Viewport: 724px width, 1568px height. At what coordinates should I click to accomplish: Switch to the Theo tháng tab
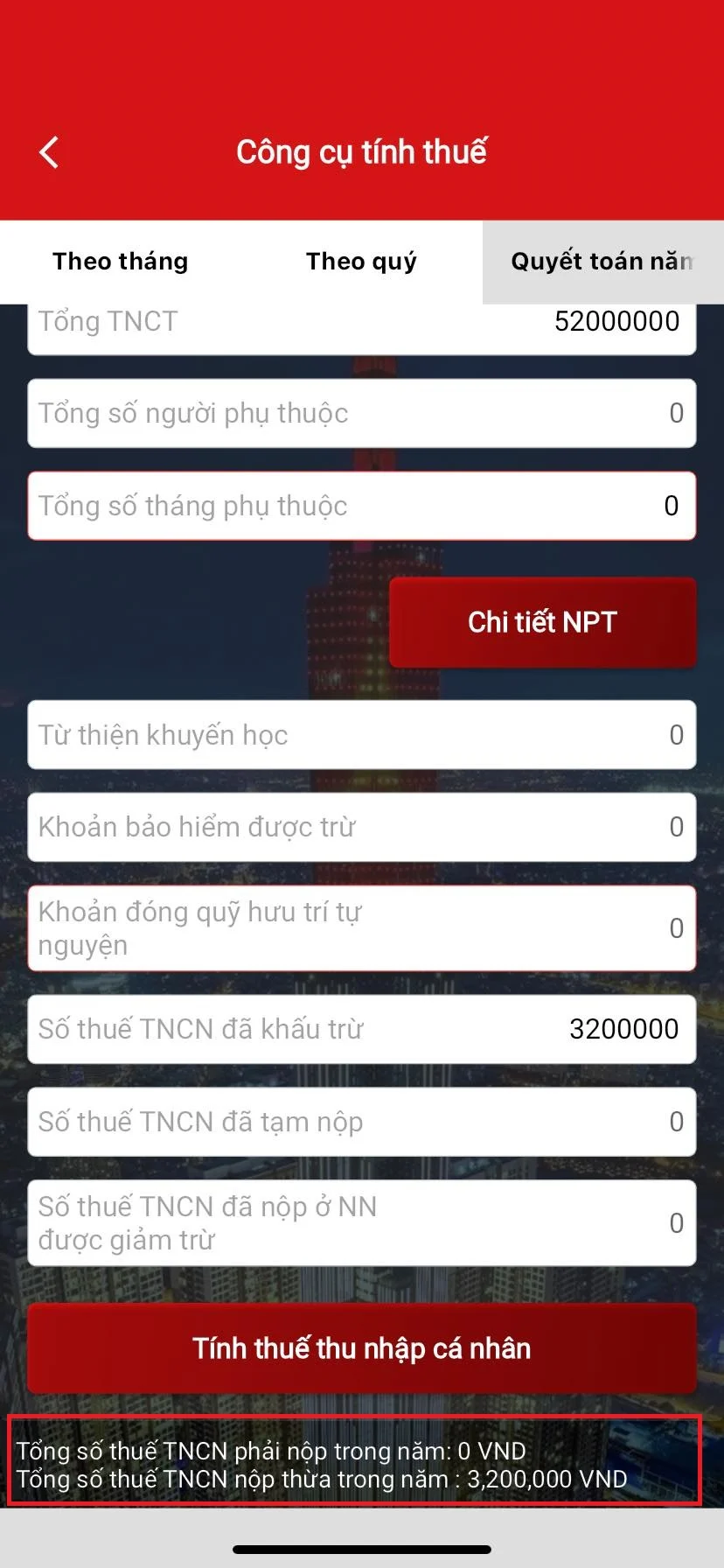(x=121, y=262)
